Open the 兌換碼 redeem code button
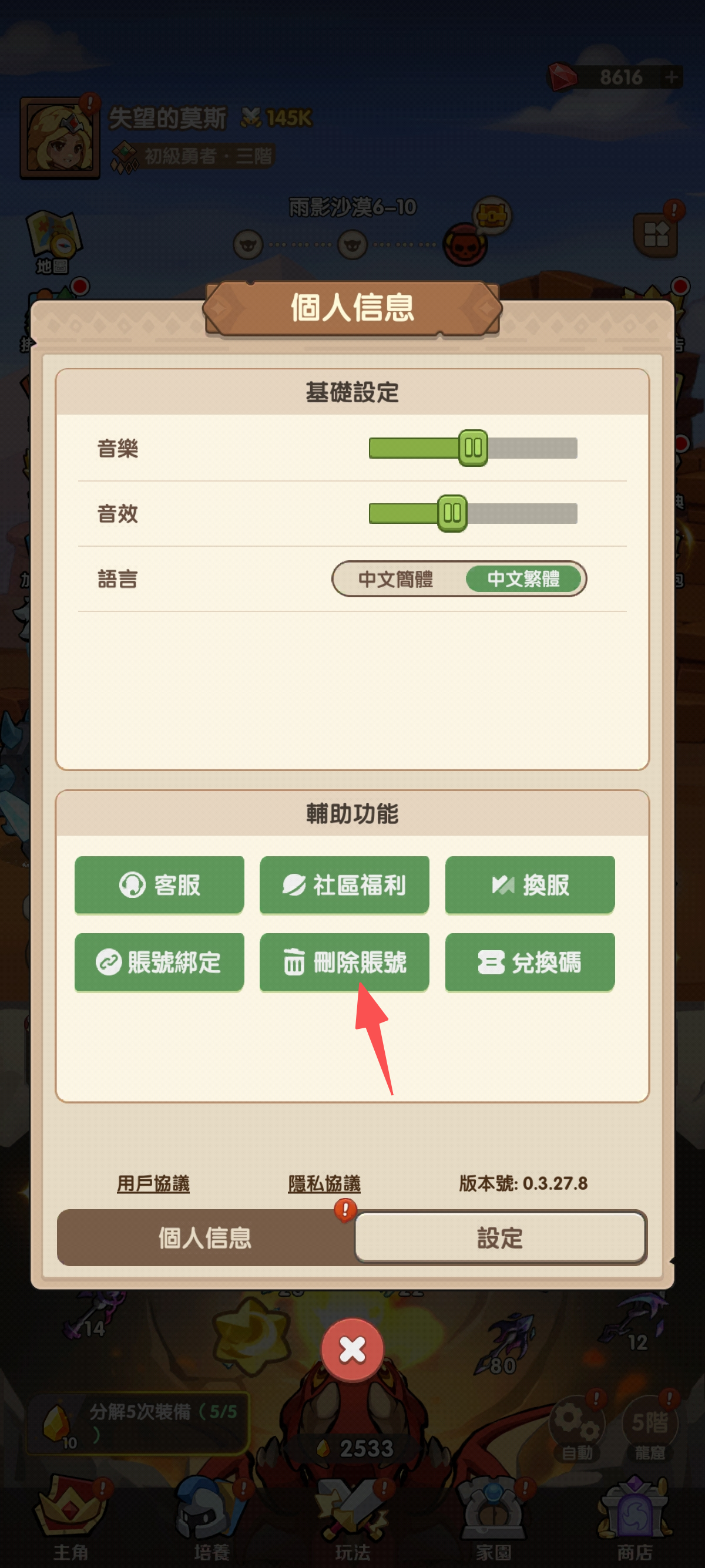 (530, 962)
